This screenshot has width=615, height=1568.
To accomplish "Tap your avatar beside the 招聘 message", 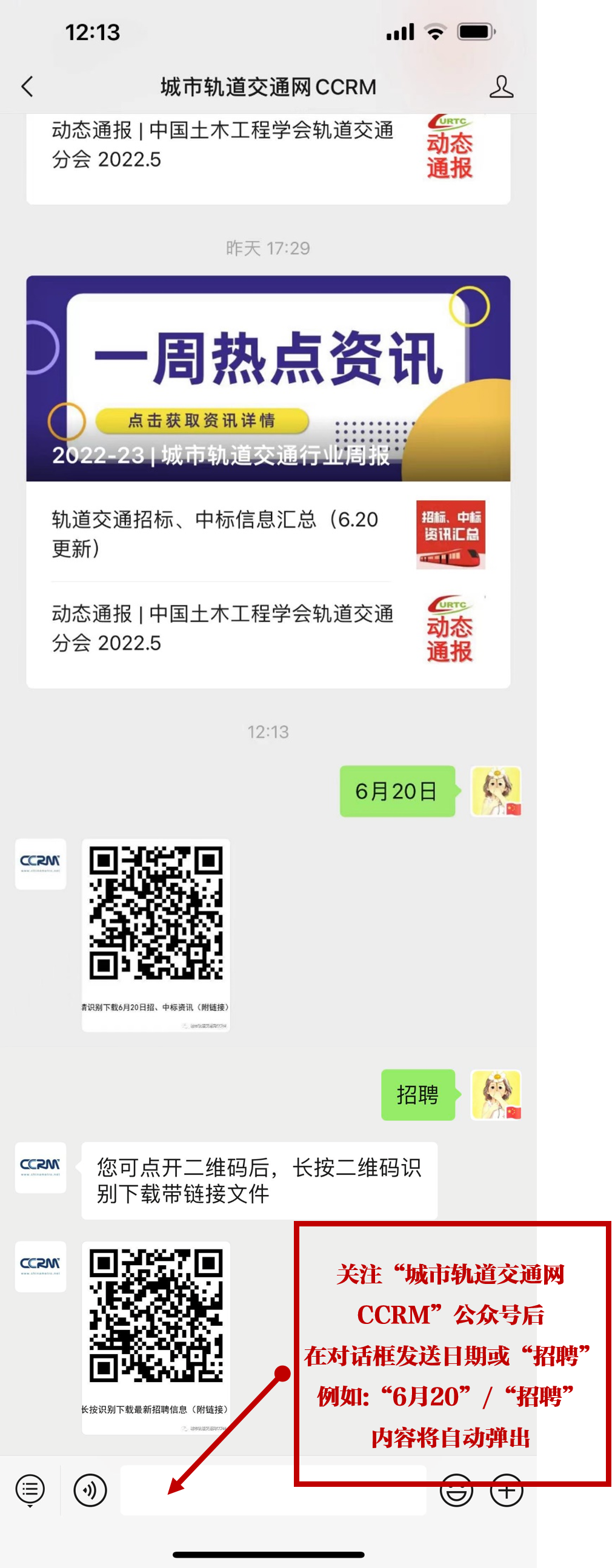I will click(x=496, y=1094).
